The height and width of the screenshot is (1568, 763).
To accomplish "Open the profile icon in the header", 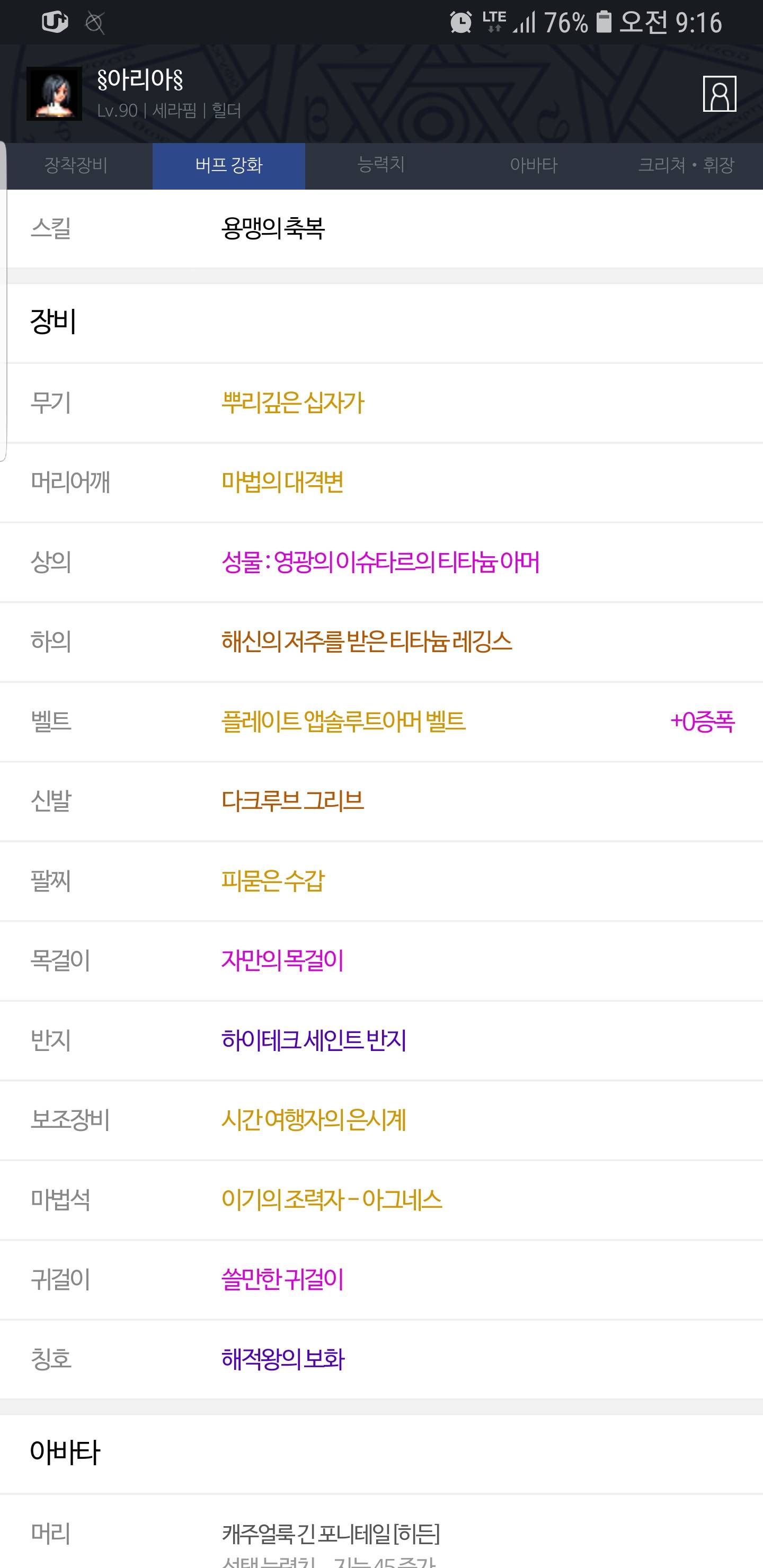I will tap(719, 94).
